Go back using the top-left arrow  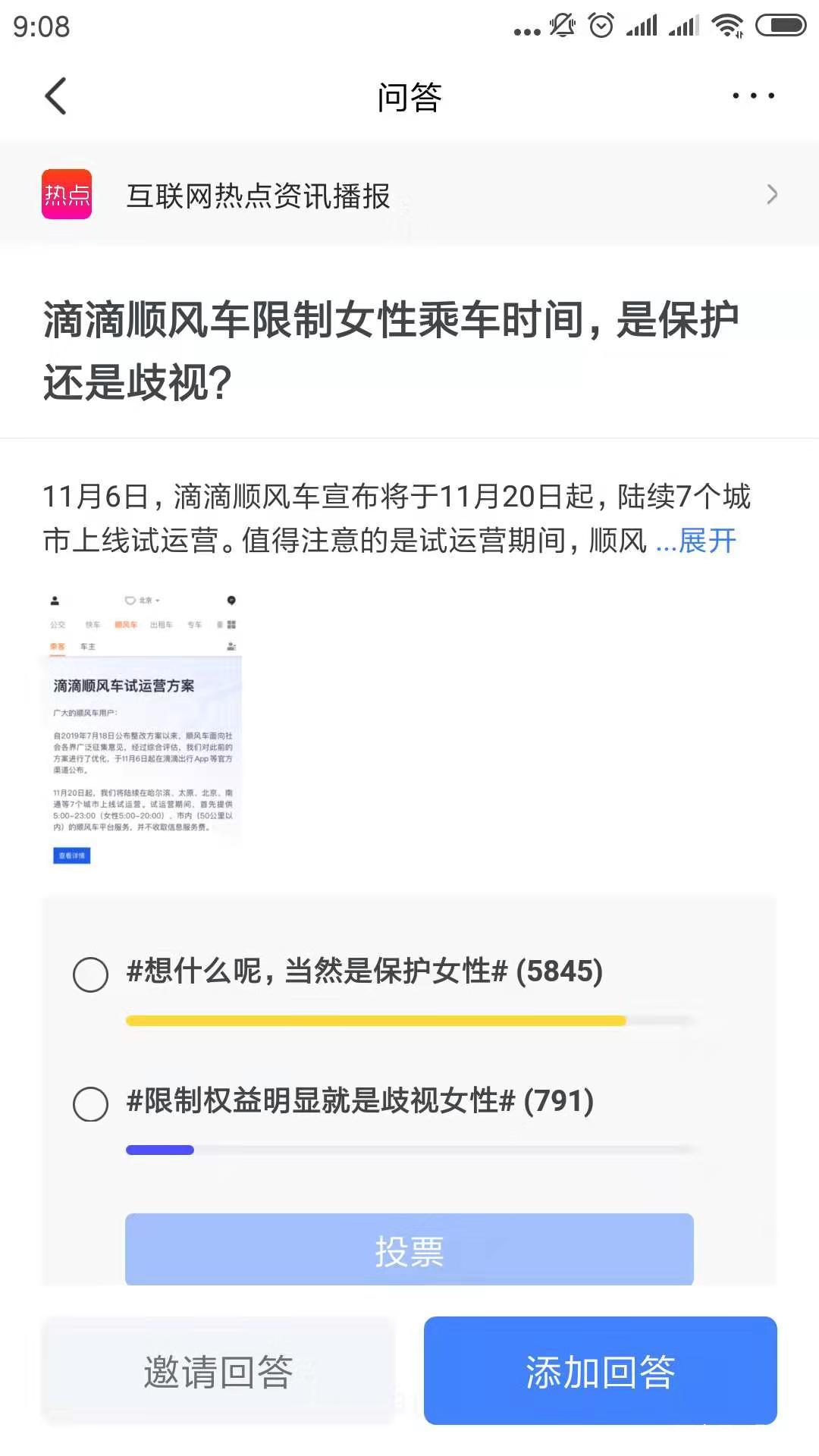coord(56,96)
